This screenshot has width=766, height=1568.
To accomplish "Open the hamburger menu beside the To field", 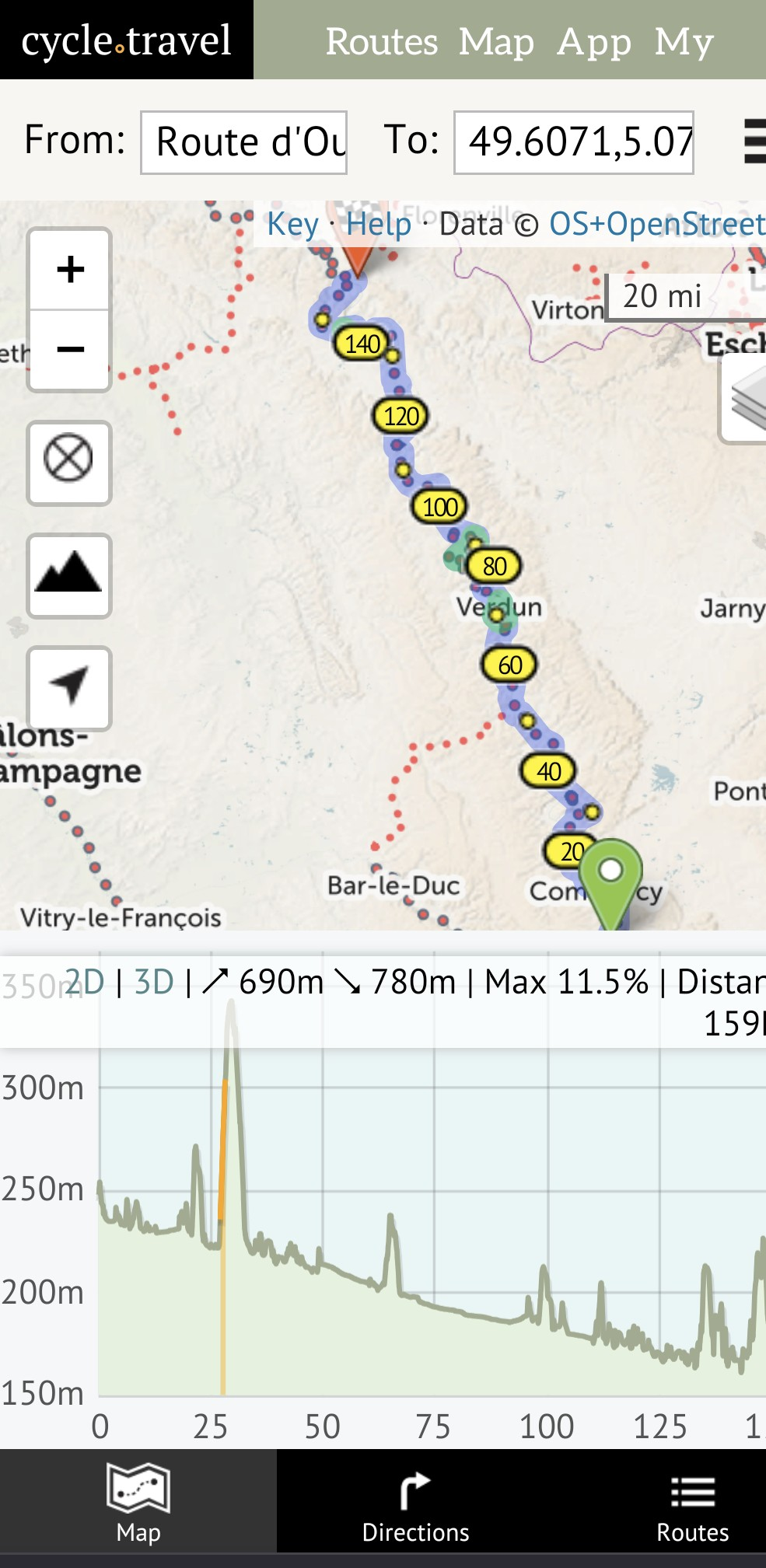I will pos(753,141).
